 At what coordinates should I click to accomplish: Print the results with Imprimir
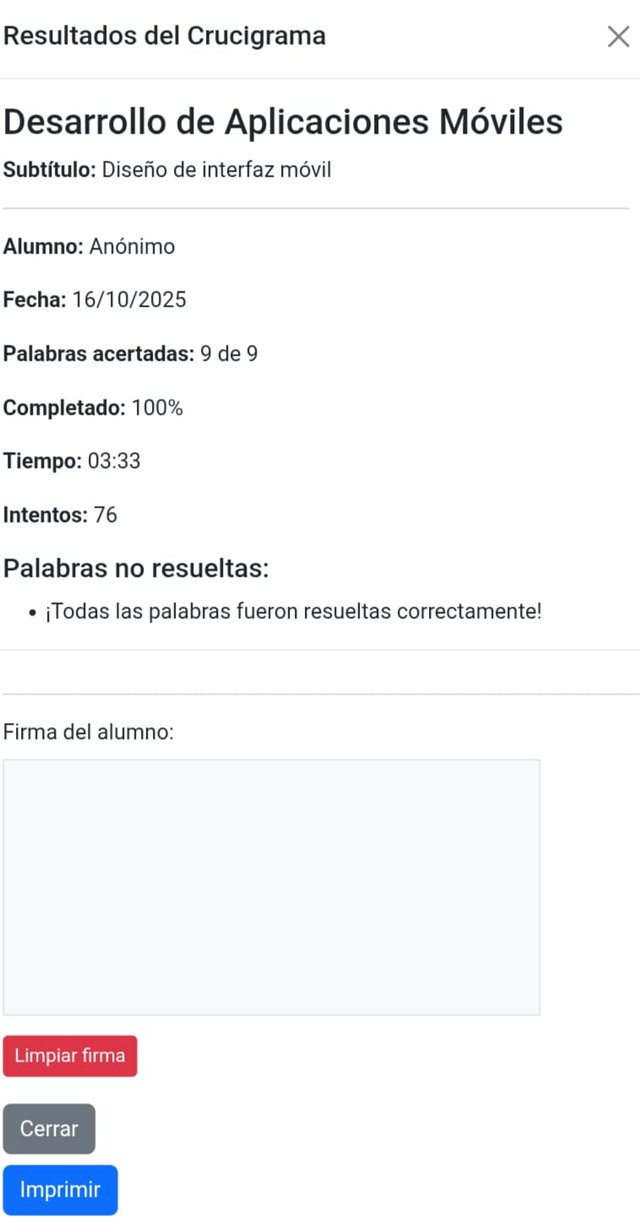coord(60,1190)
